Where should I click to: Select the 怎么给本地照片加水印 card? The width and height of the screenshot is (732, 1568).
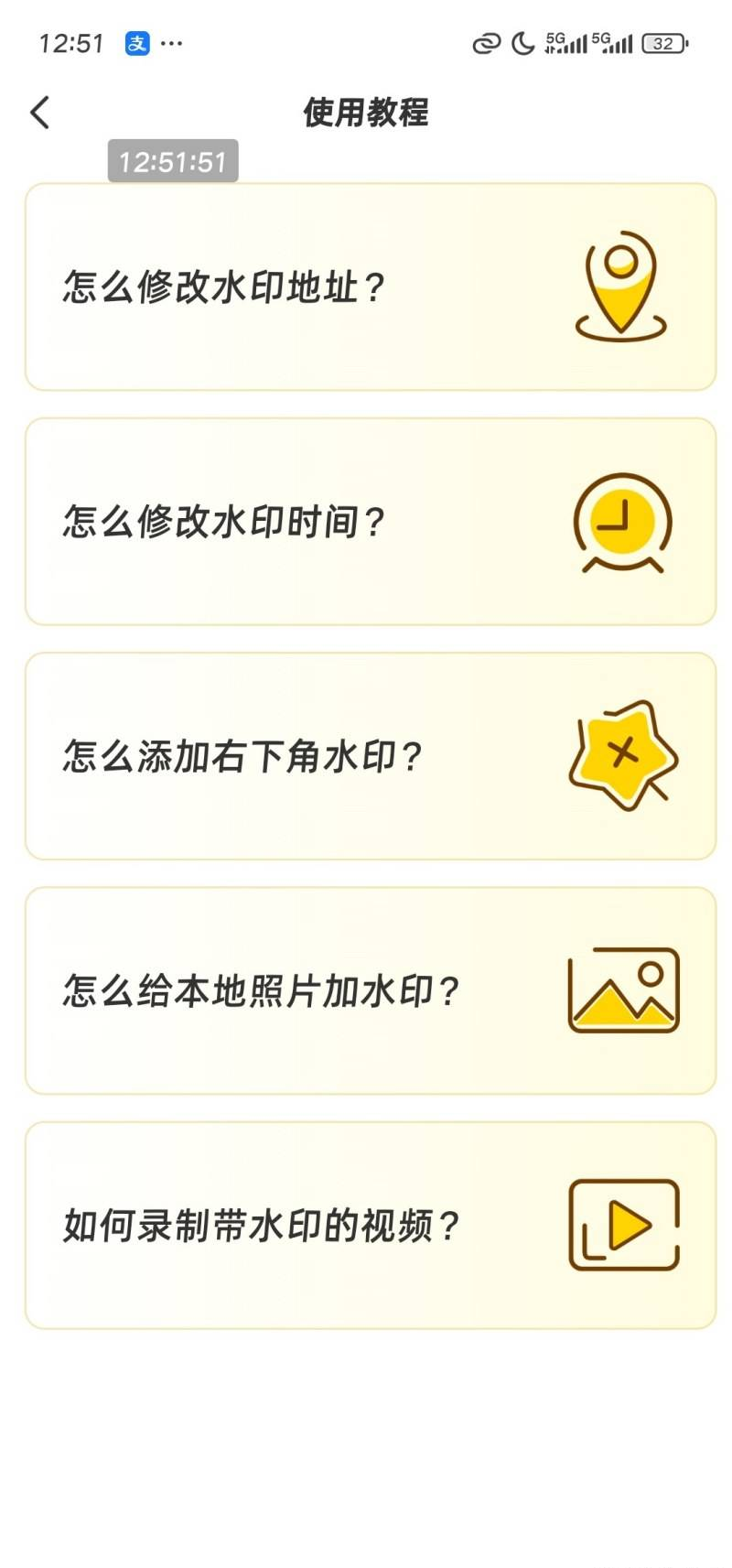click(x=370, y=990)
